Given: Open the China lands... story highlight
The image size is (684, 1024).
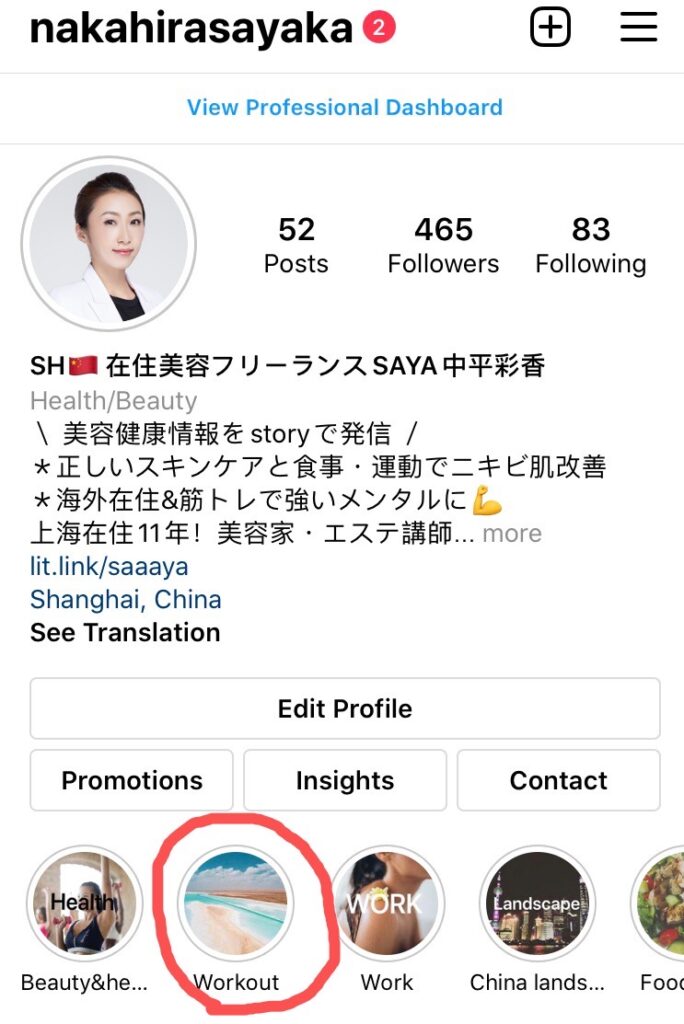Looking at the screenshot, I should coord(537,903).
